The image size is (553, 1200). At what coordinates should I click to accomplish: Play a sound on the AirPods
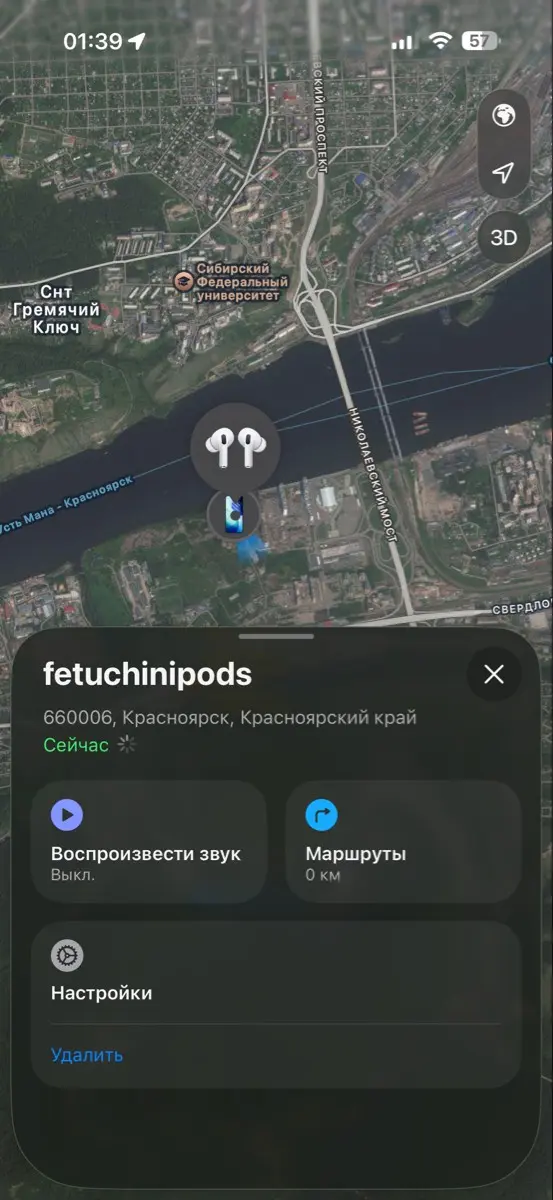[x=150, y=842]
